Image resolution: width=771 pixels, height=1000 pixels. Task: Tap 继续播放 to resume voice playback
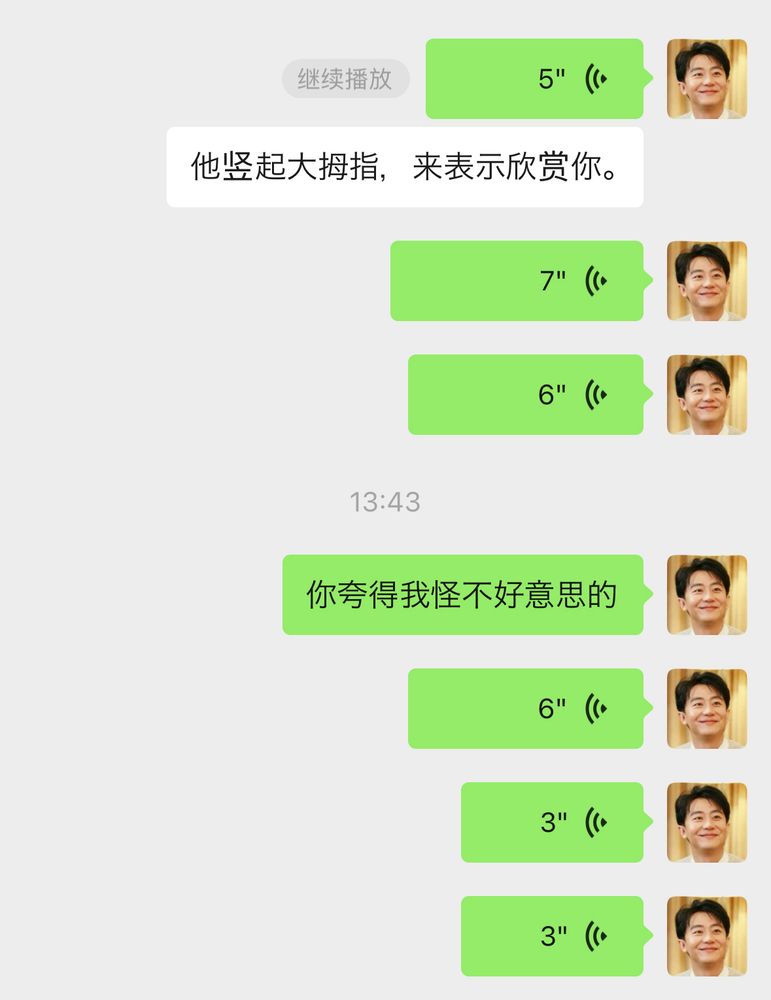345,79
